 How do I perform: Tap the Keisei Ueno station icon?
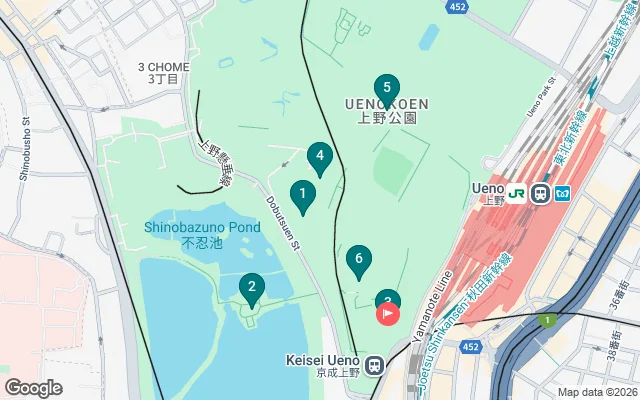pos(375,365)
